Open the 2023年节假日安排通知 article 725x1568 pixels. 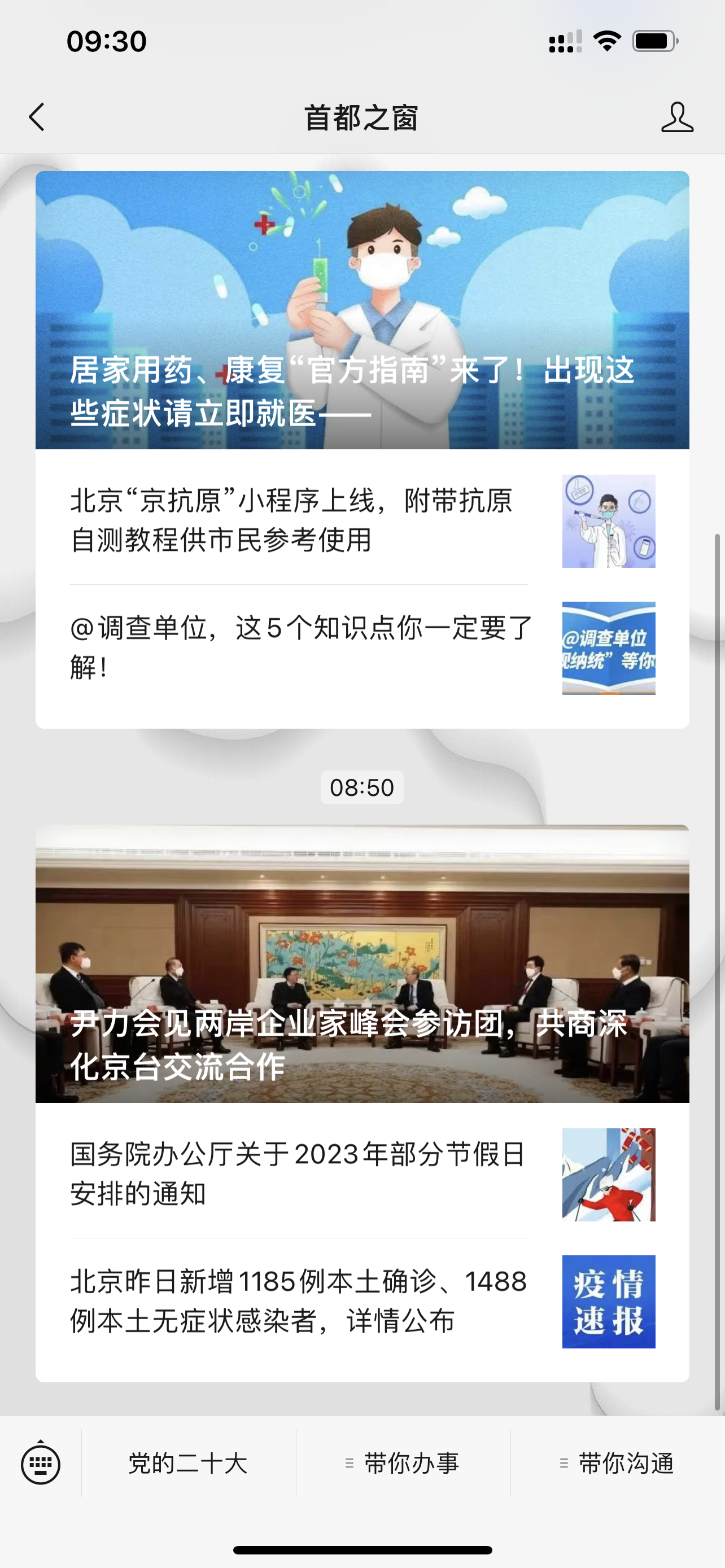[x=292, y=1175]
